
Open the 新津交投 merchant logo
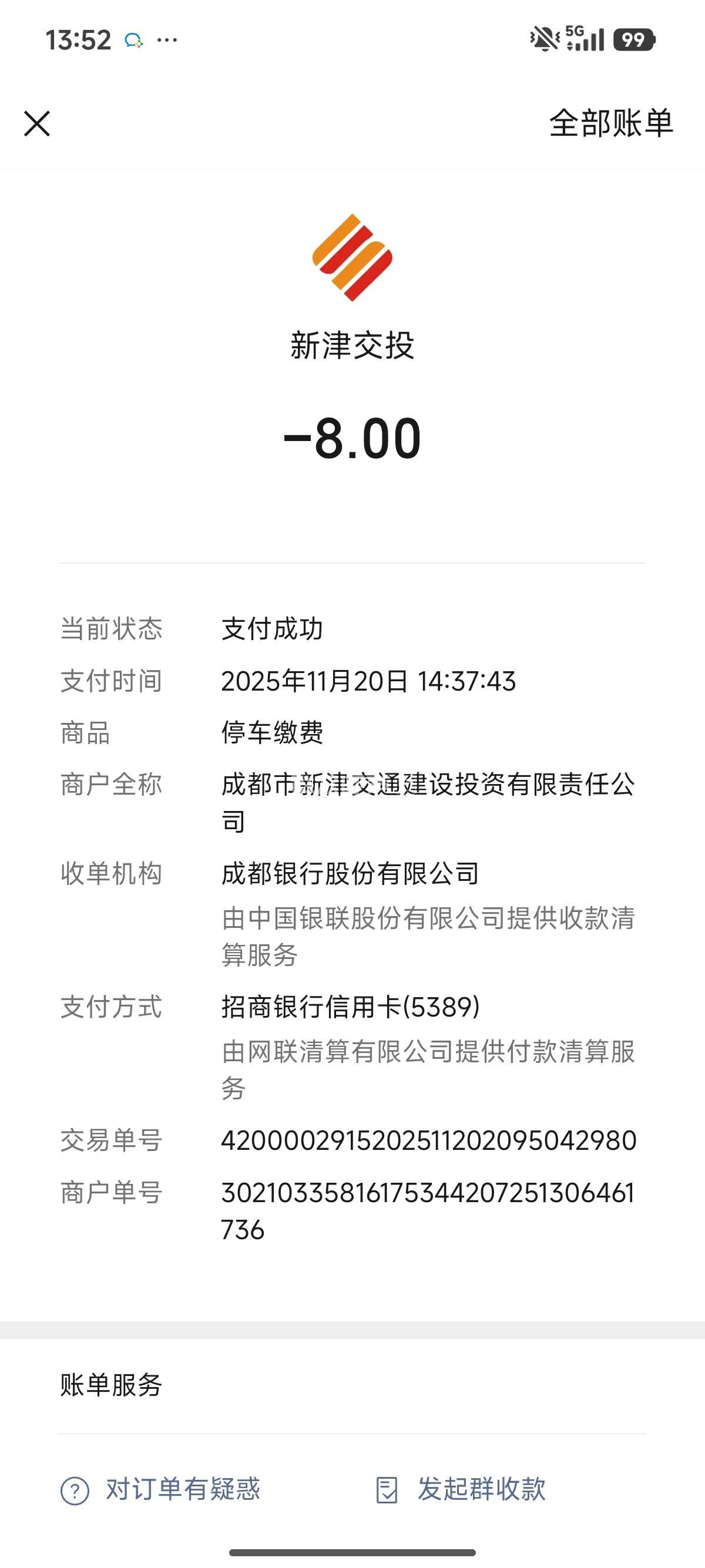click(x=352, y=257)
